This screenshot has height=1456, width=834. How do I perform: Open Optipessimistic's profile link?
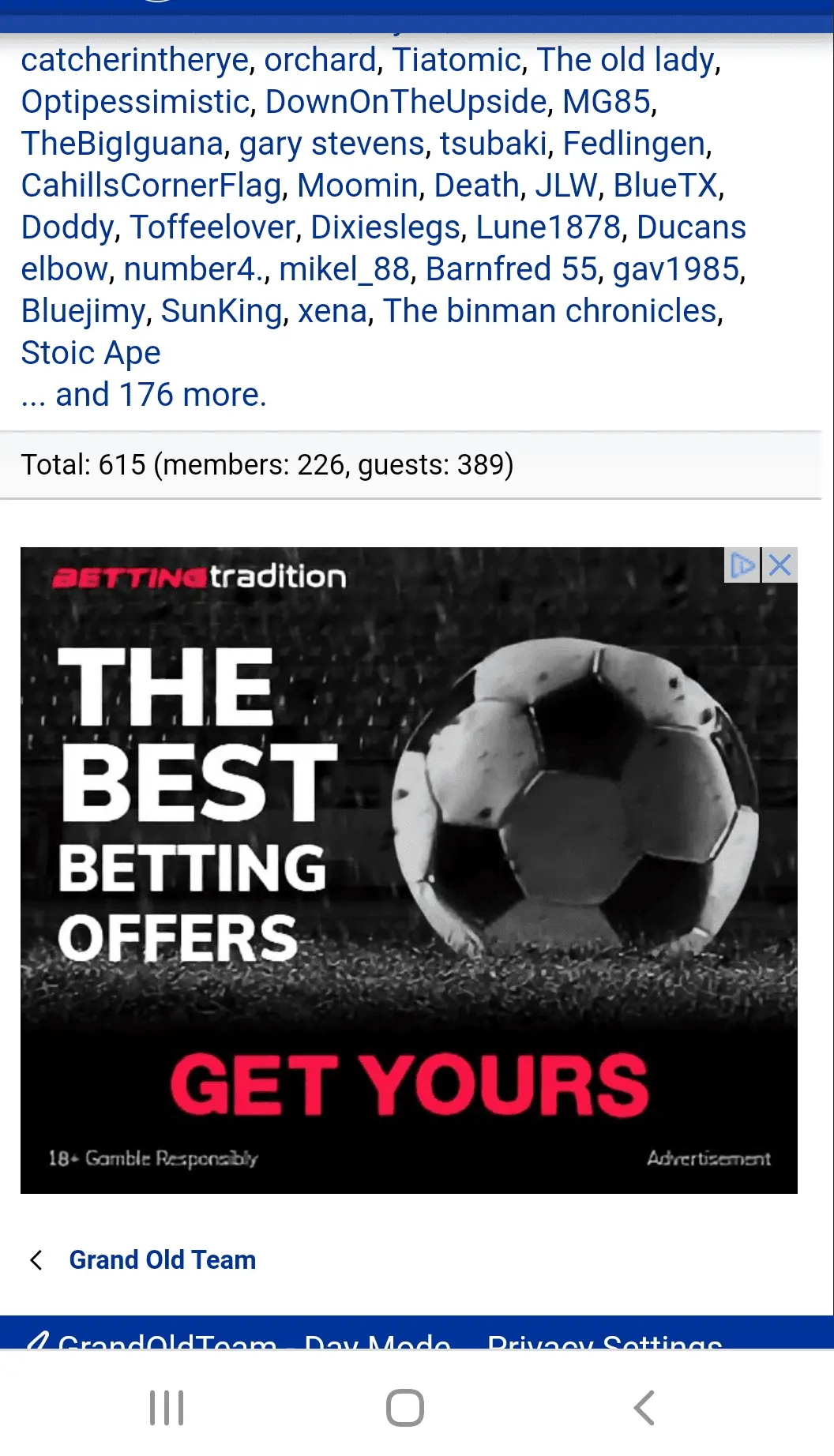[135, 102]
